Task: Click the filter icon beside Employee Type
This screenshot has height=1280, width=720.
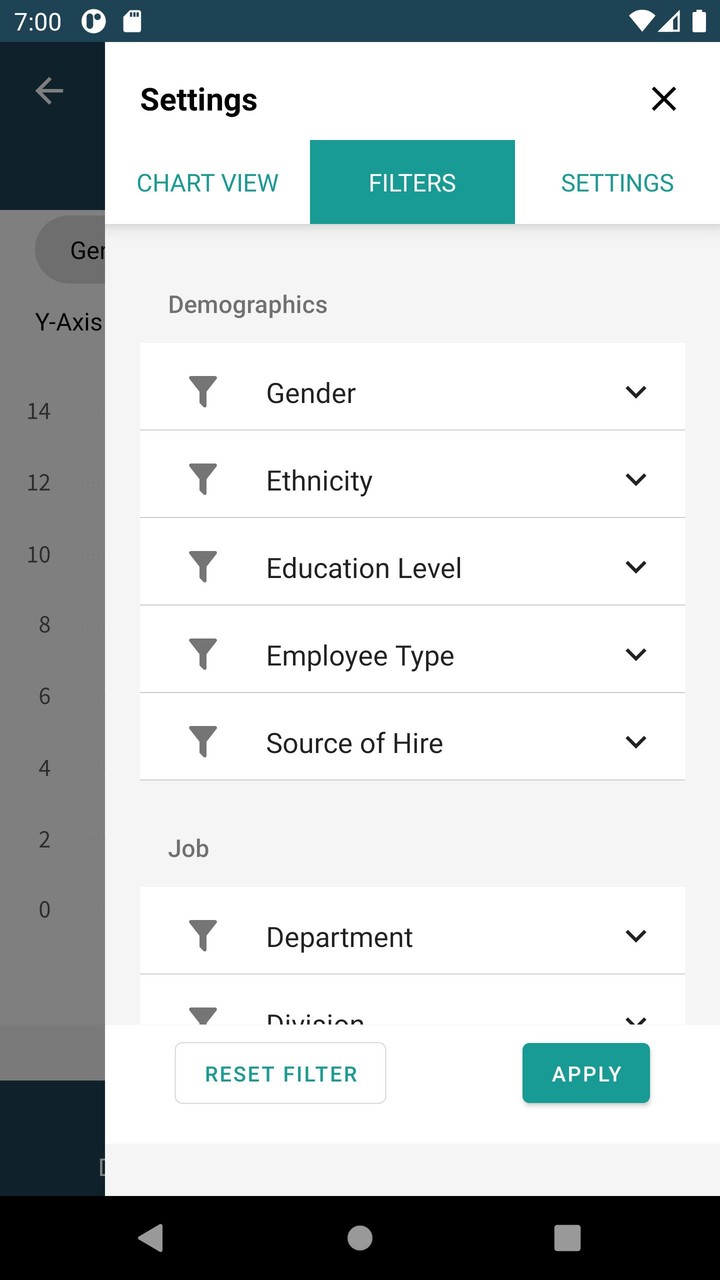Action: pos(203,654)
